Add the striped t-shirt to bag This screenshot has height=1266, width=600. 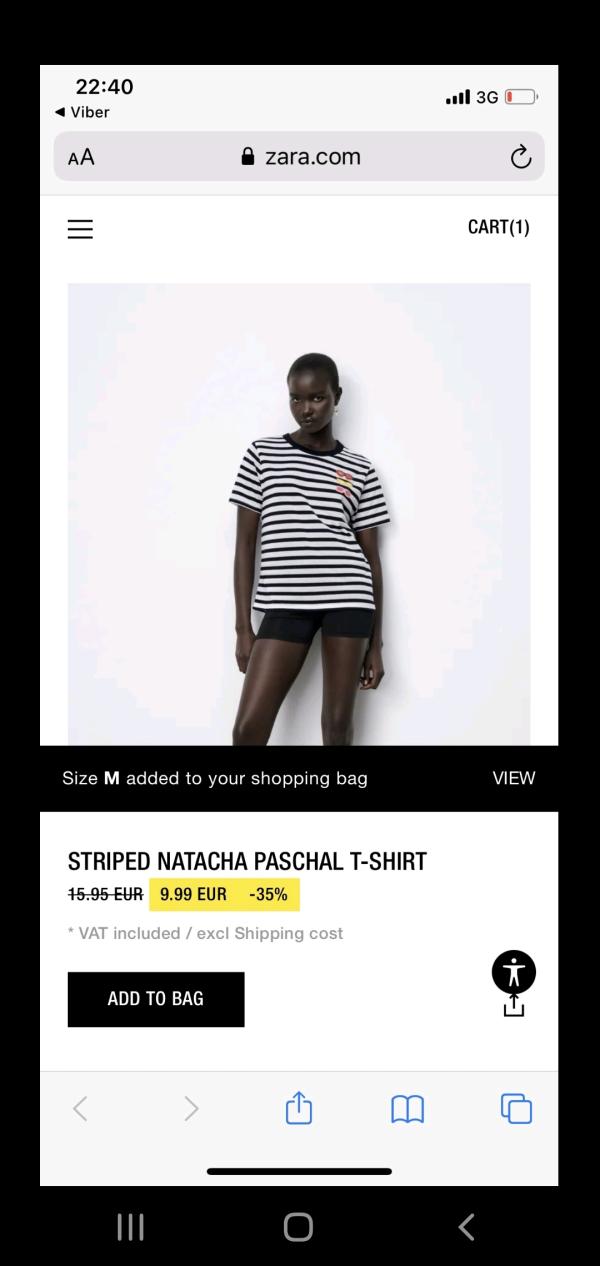point(156,999)
